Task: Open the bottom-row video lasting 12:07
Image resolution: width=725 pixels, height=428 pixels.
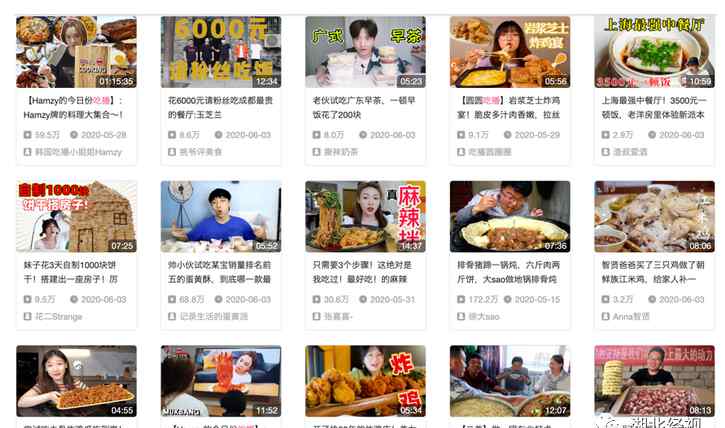Action: 510,381
